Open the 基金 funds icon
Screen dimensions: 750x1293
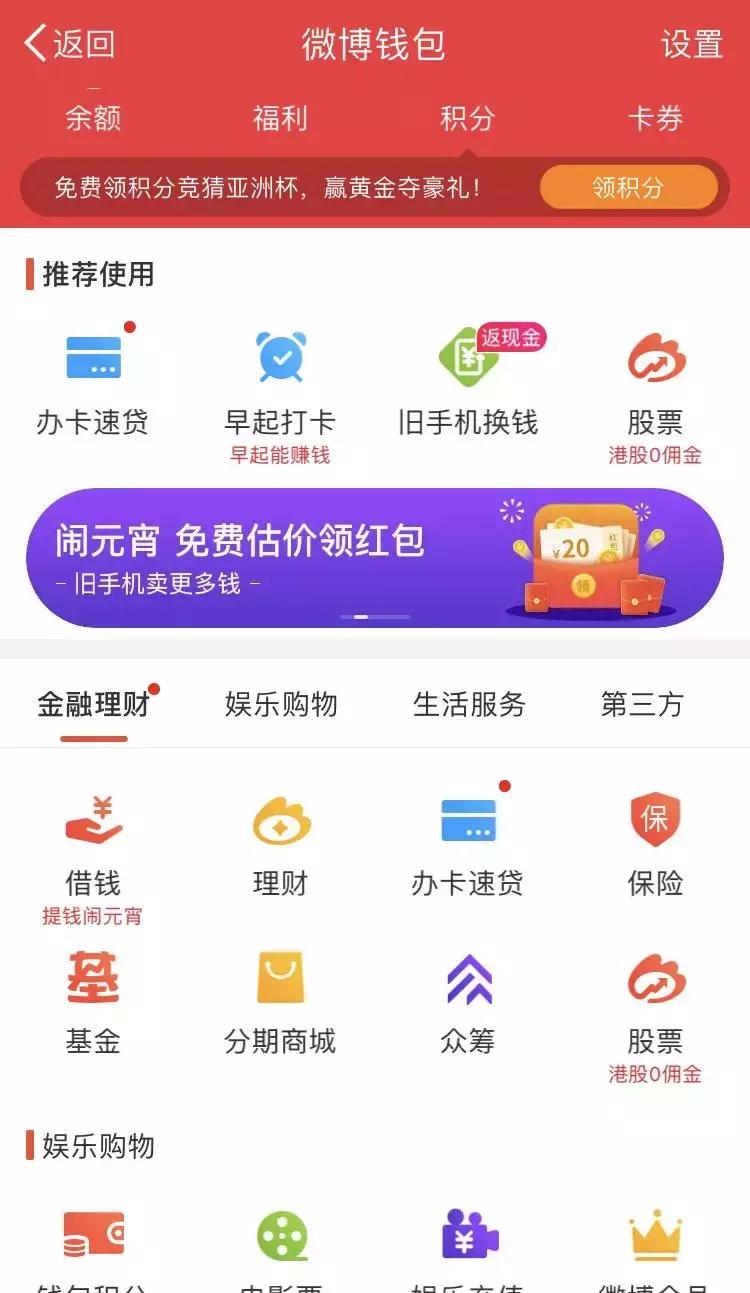point(95,985)
